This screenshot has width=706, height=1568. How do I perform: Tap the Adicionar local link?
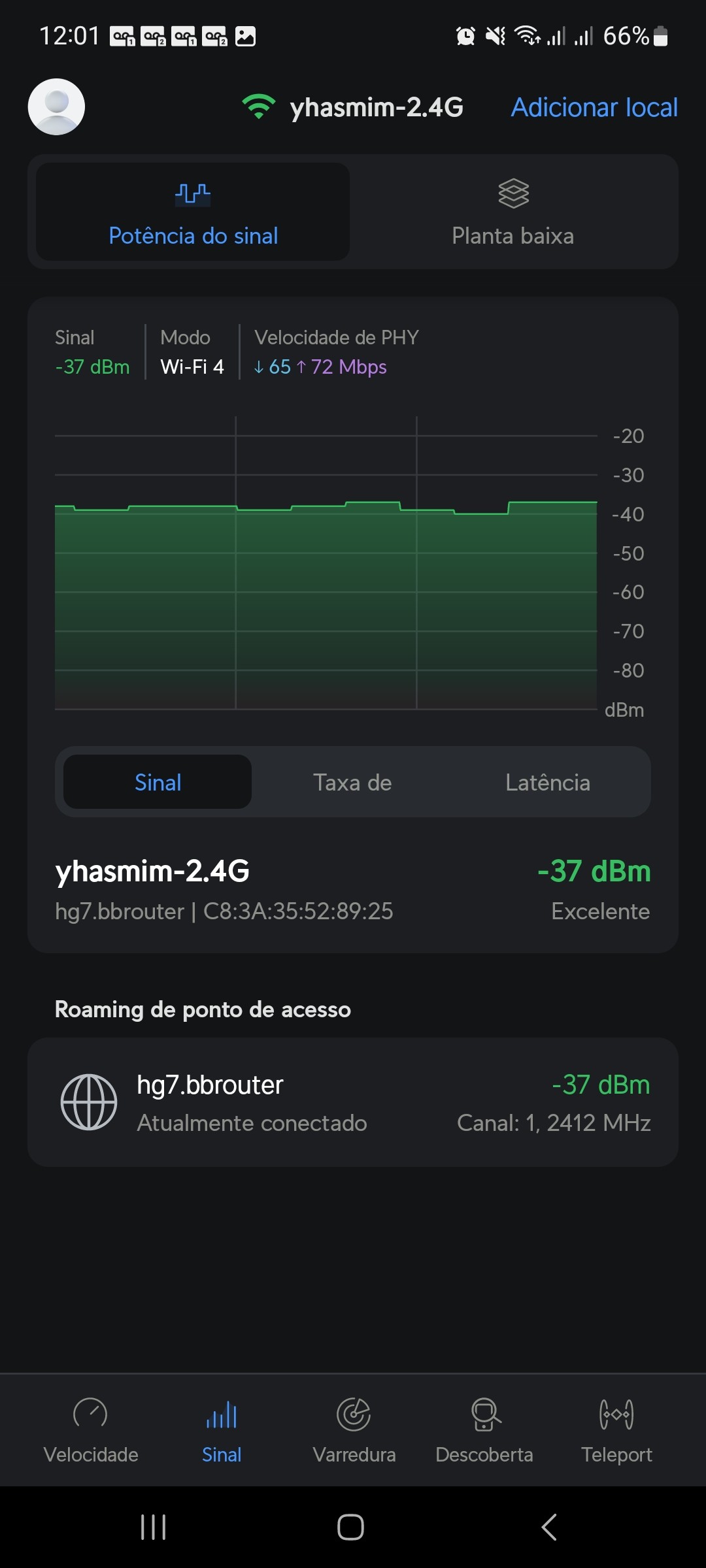(x=594, y=108)
